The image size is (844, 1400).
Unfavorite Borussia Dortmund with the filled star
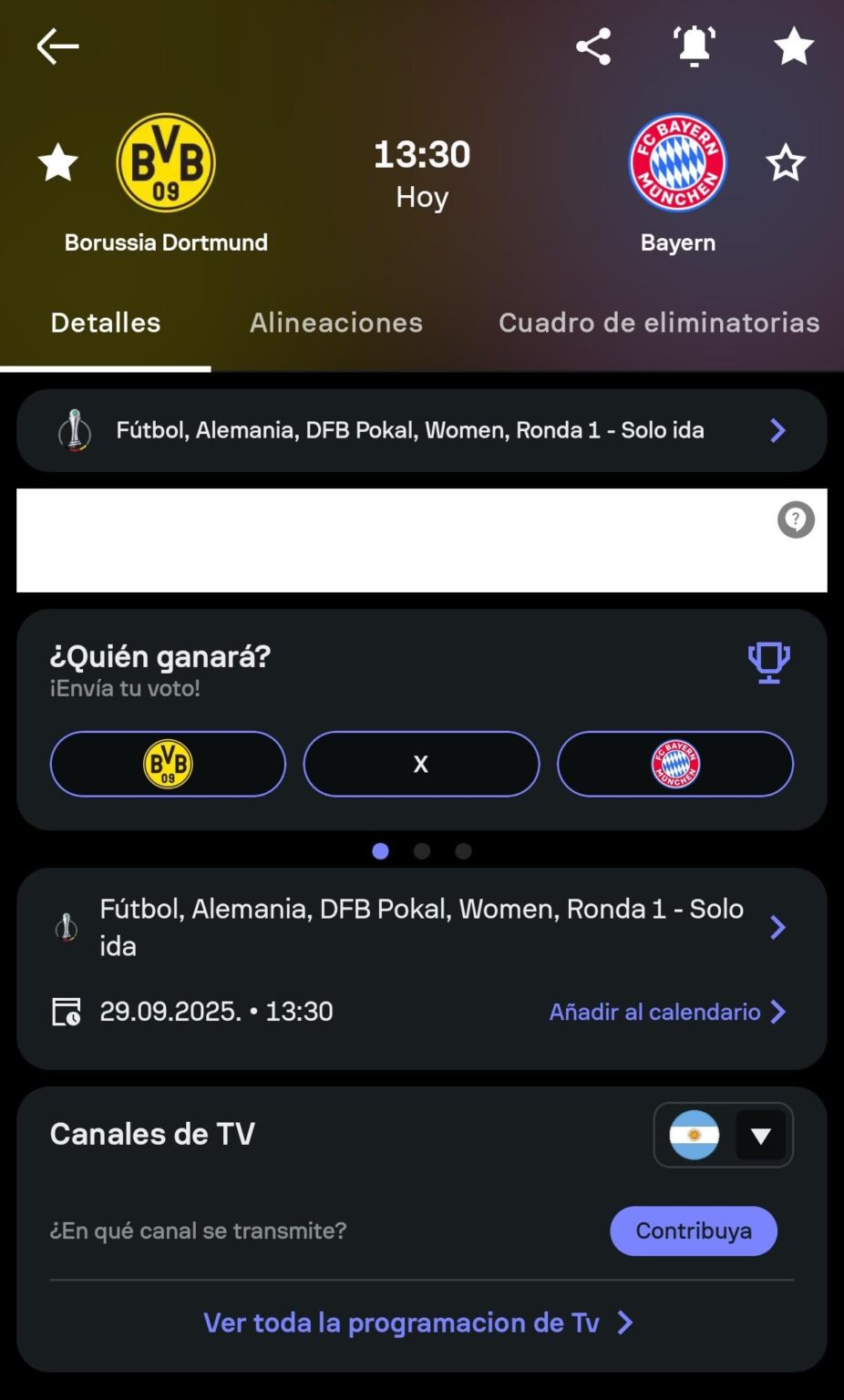click(x=57, y=162)
